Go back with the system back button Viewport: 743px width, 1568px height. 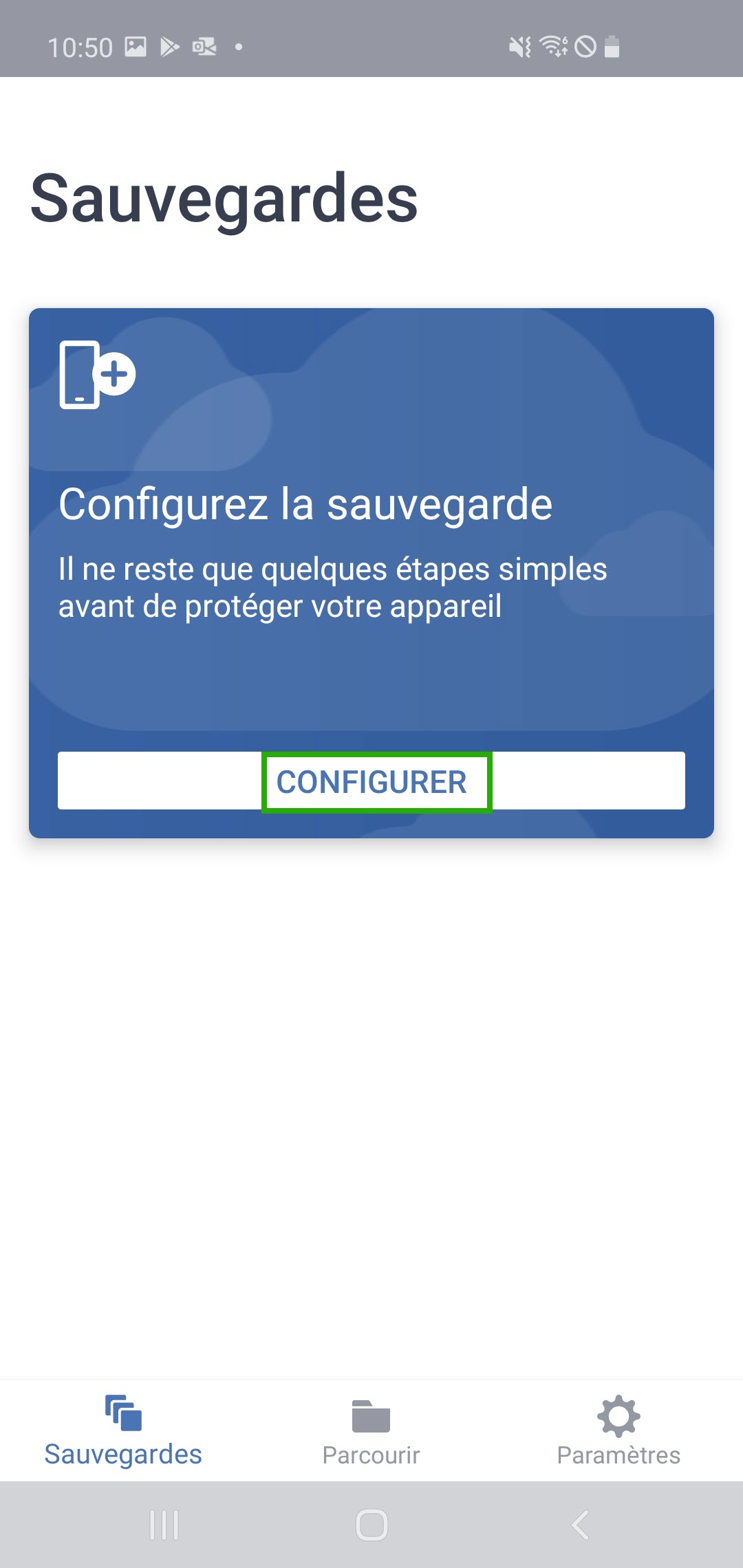click(580, 1525)
